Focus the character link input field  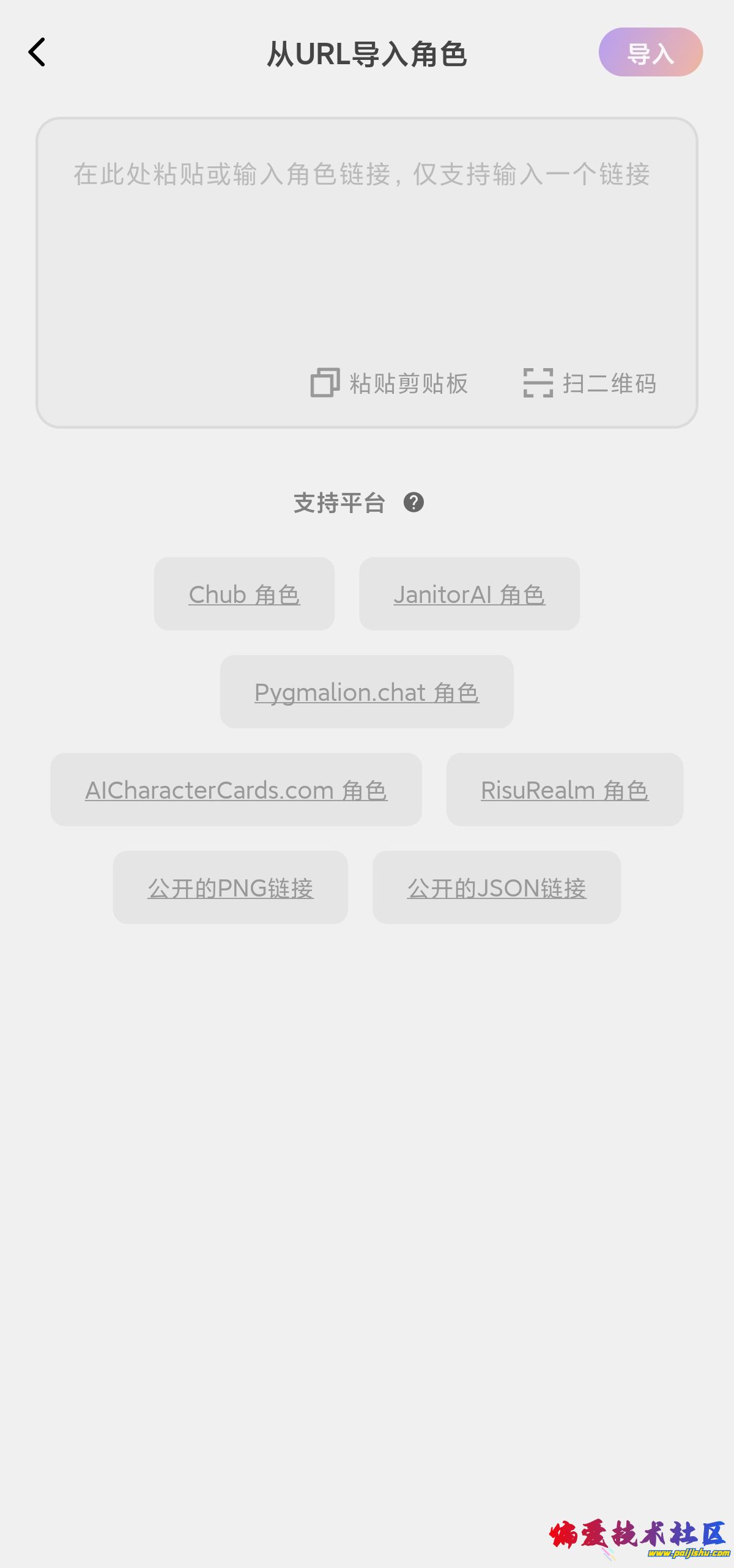pos(366,245)
